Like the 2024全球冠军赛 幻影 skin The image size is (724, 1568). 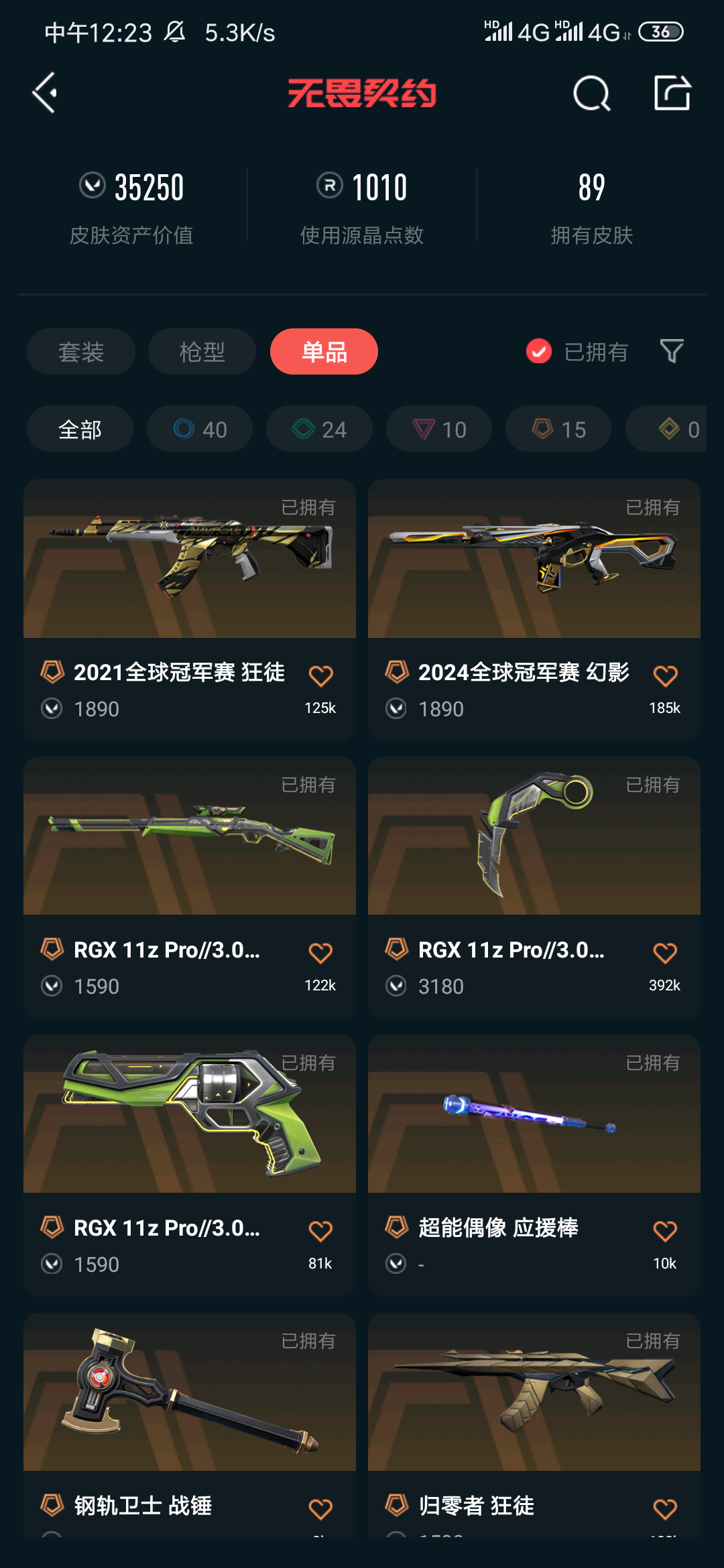pos(665,676)
